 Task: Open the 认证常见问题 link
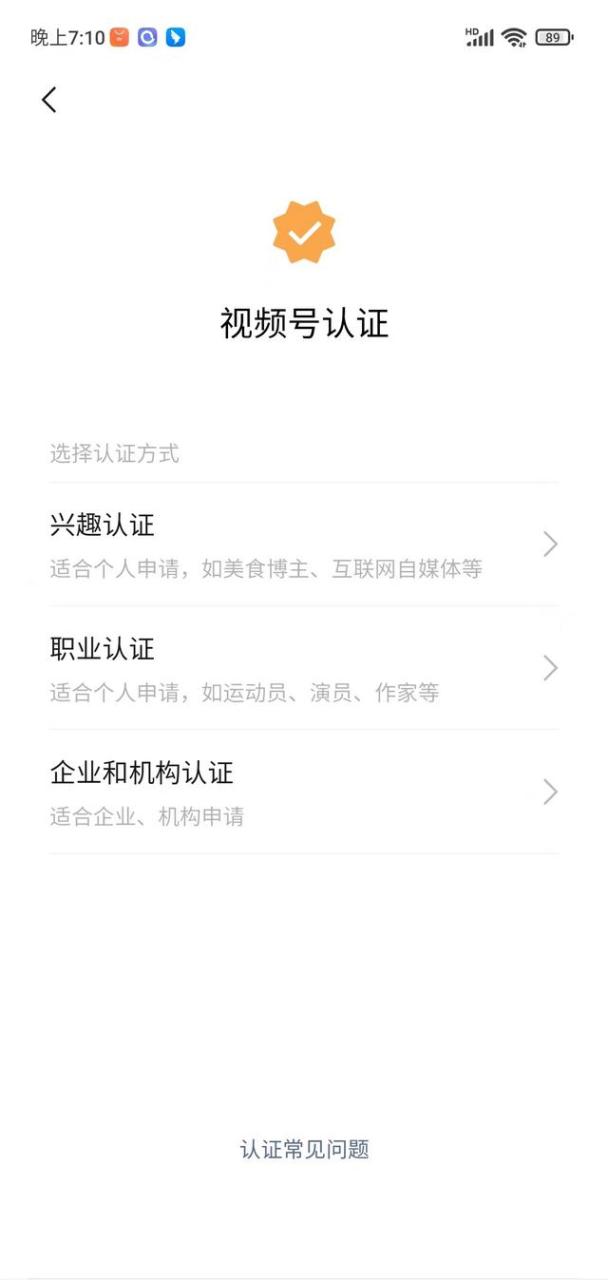(x=304, y=1149)
